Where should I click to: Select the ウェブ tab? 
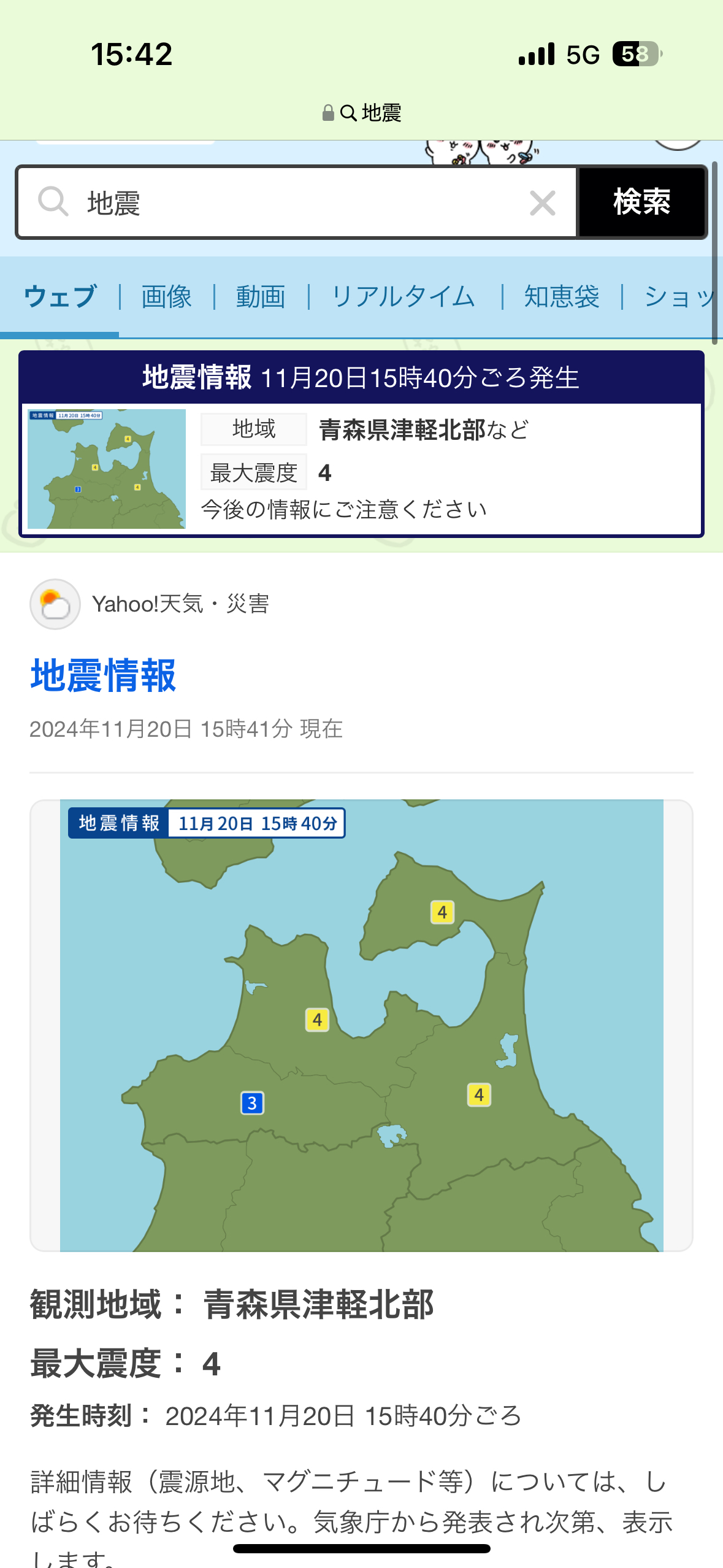pyautogui.click(x=60, y=297)
